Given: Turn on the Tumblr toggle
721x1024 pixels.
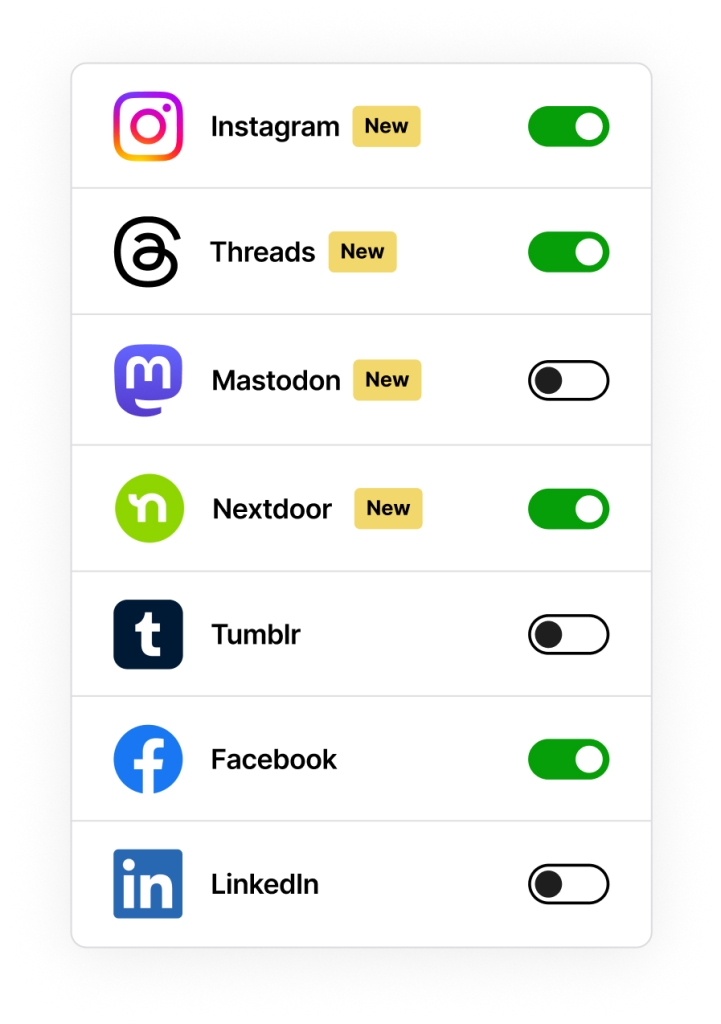Looking at the screenshot, I should pos(568,634).
